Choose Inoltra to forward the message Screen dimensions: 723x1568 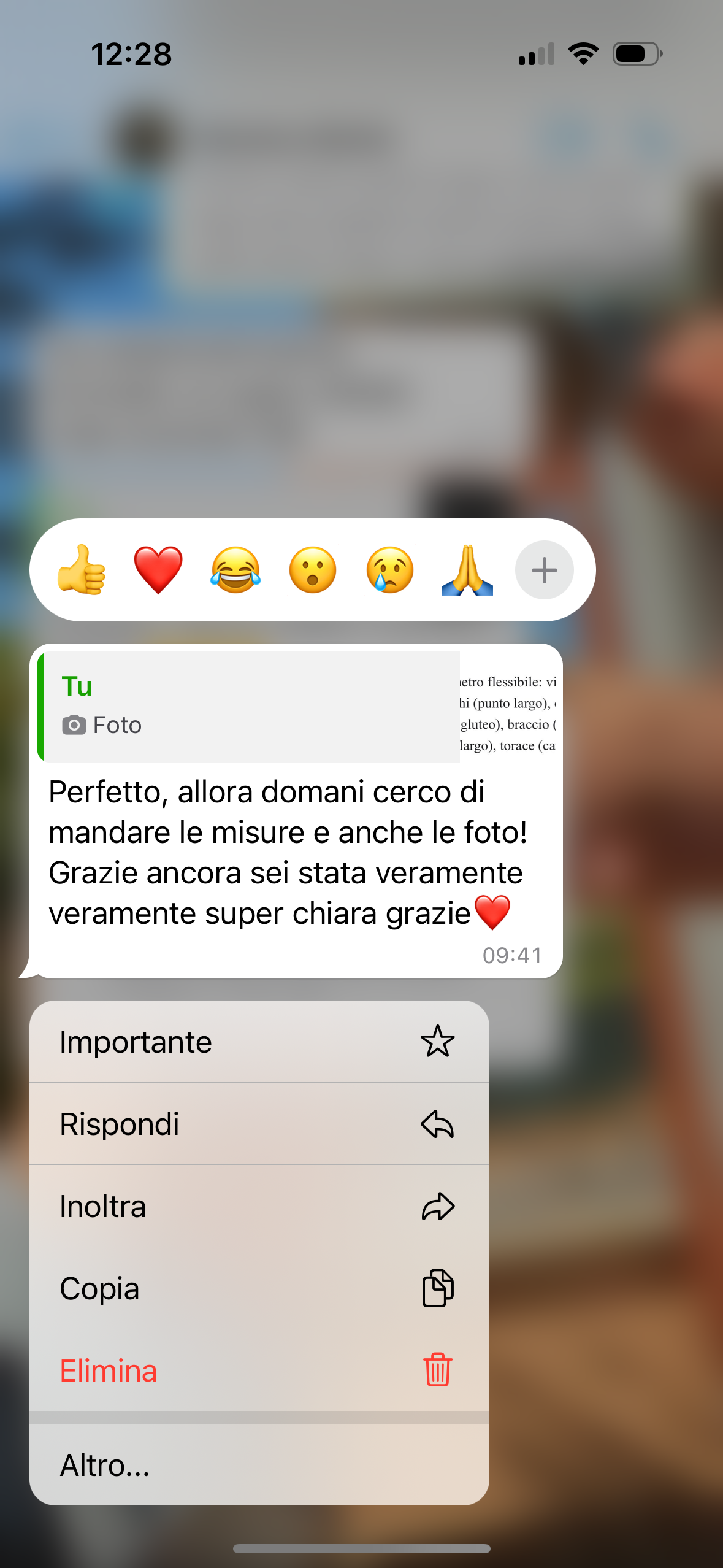pyautogui.click(x=259, y=1206)
